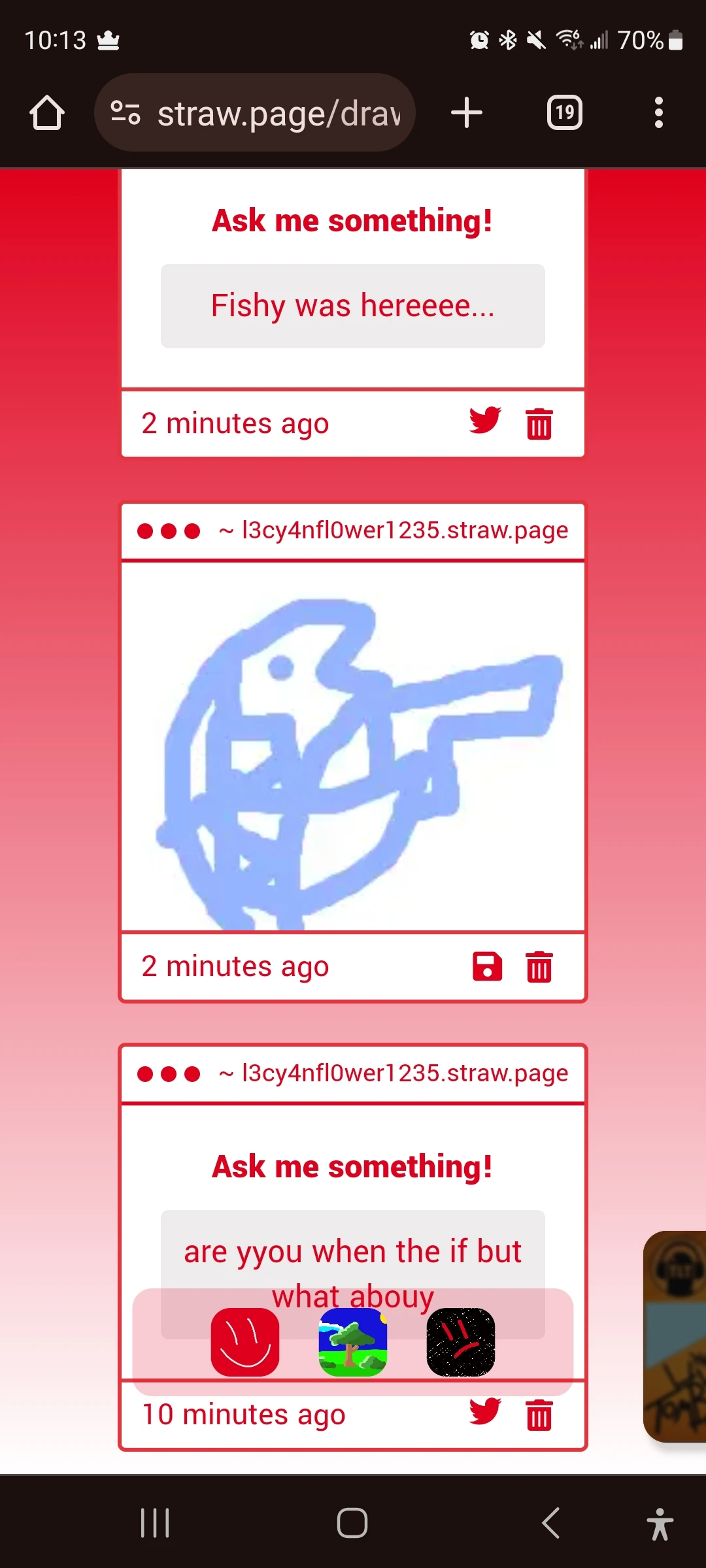Open the tab switcher showing 19 tabs
Viewport: 706px width, 1568px height.
click(x=565, y=113)
